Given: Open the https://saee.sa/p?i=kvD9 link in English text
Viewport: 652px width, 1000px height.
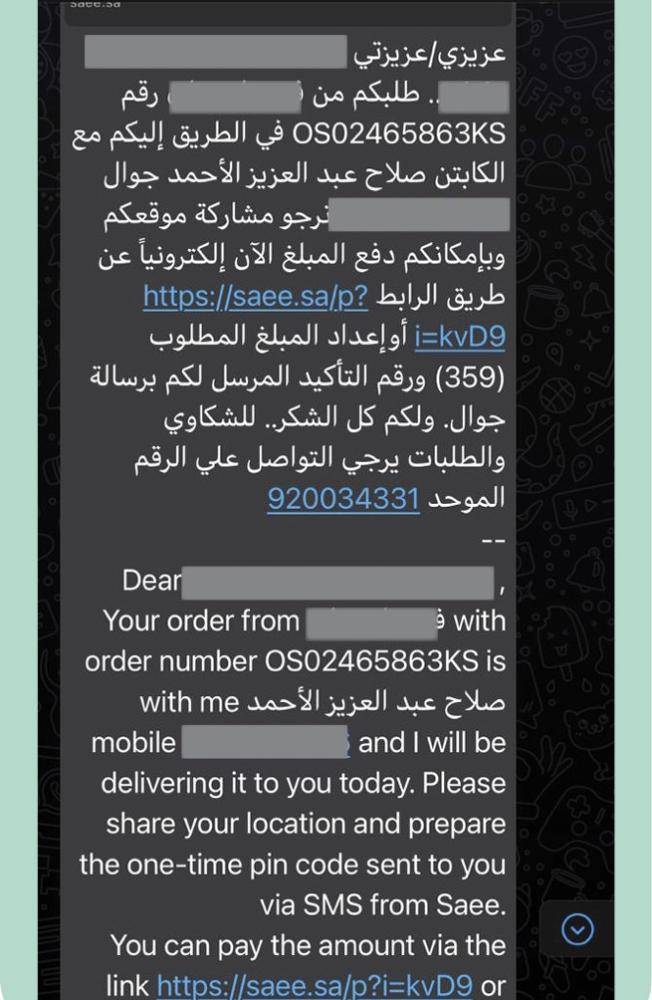Looking at the screenshot, I should pos(316,984).
